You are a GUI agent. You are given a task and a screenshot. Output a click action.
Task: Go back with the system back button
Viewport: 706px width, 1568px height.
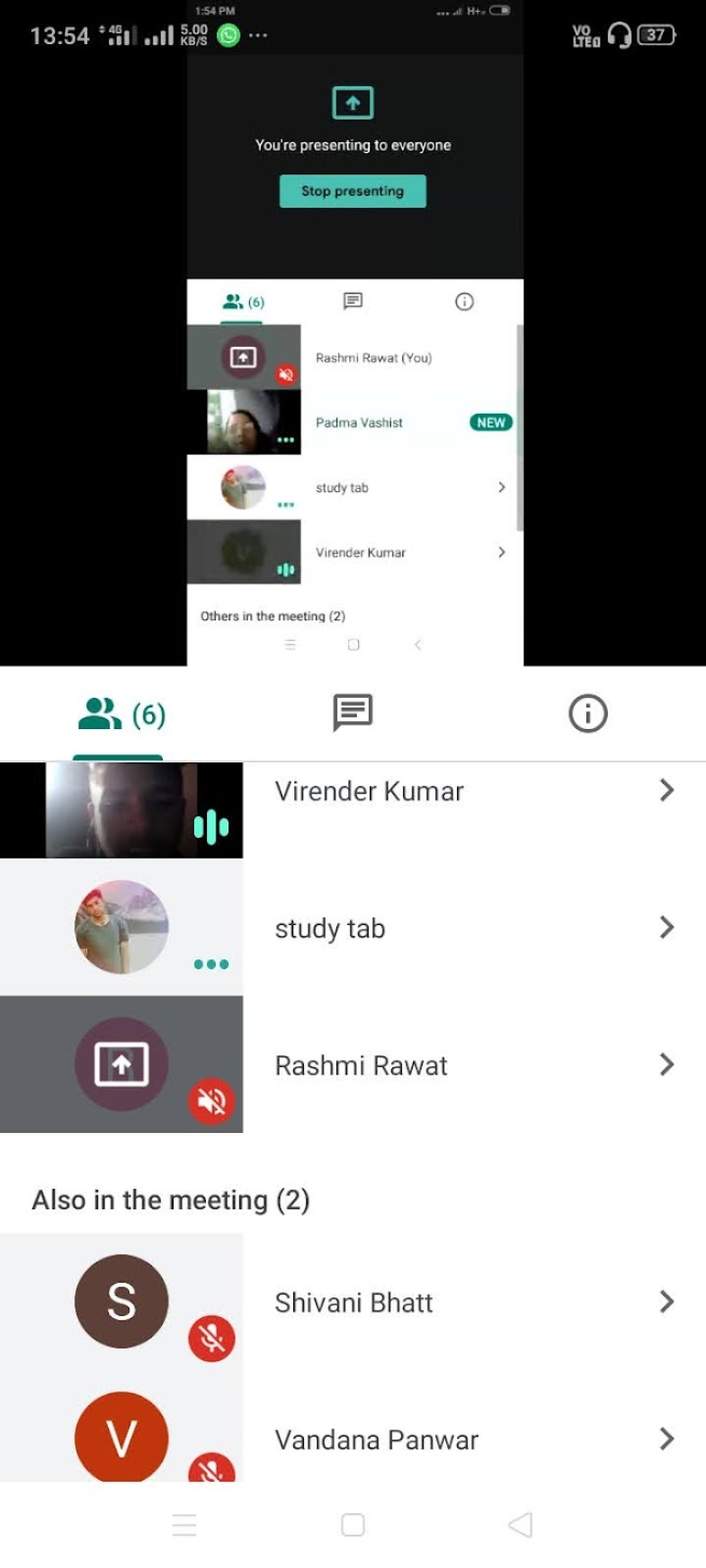(x=521, y=1525)
